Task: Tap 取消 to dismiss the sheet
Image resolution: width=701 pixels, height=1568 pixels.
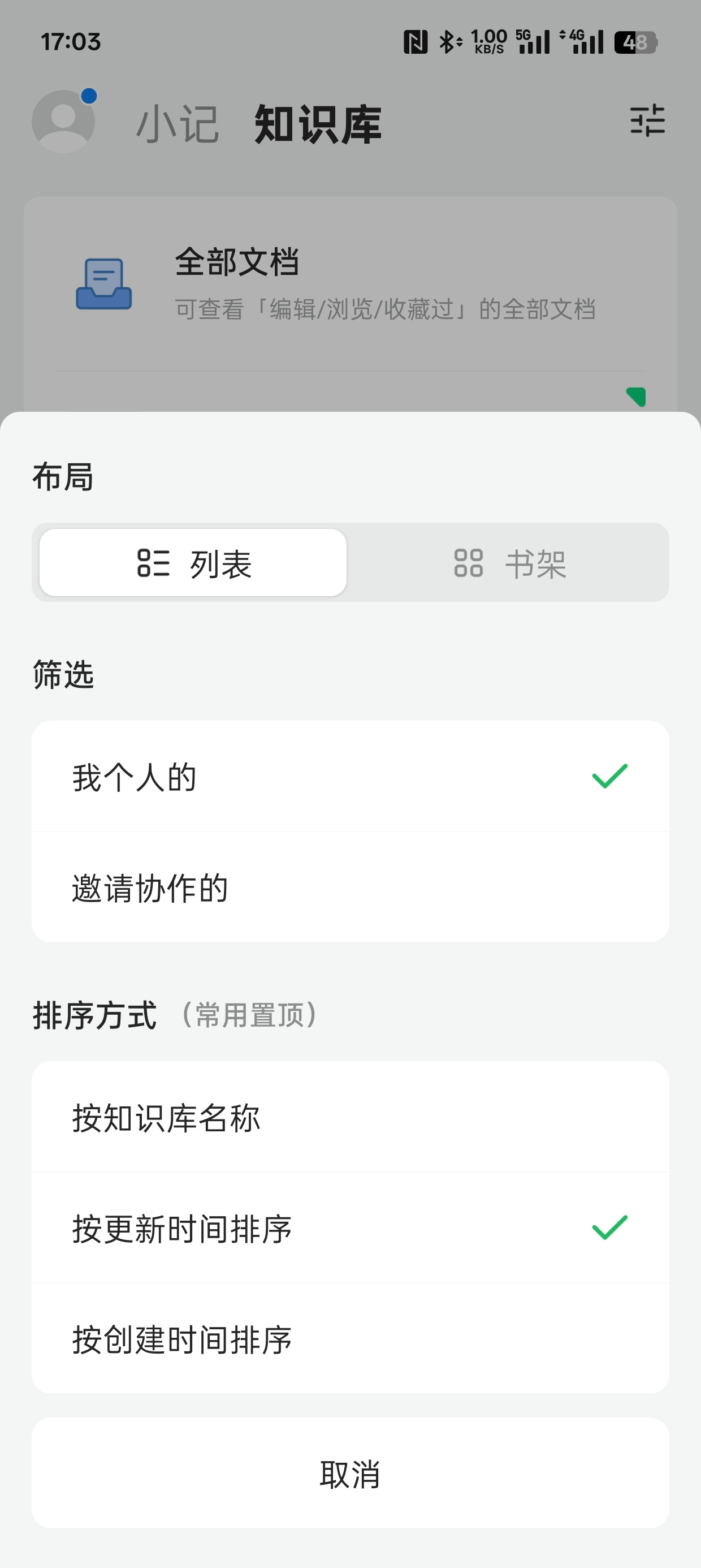Action: point(350,1474)
